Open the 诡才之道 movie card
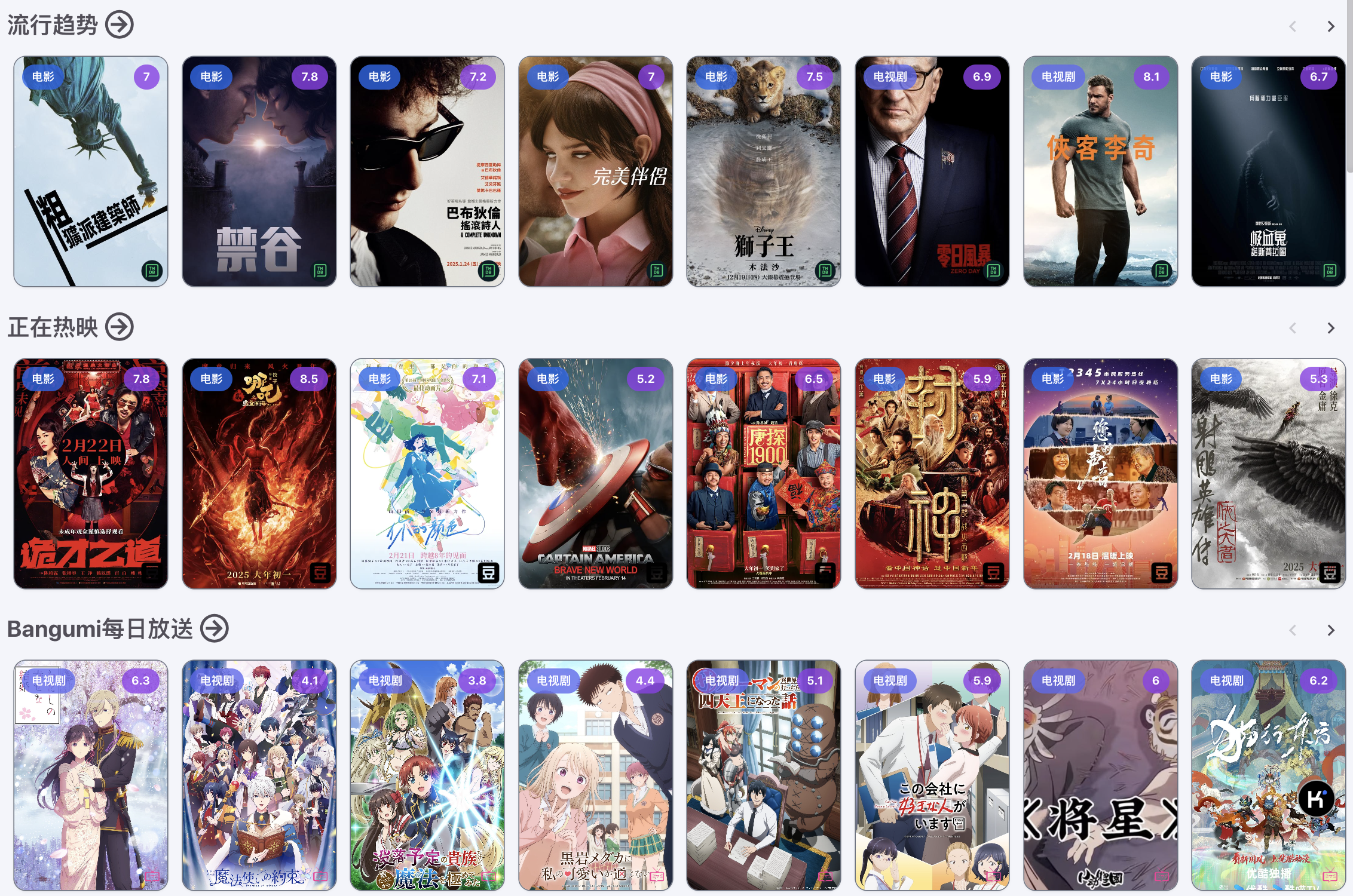Image resolution: width=1353 pixels, height=896 pixels. point(91,473)
